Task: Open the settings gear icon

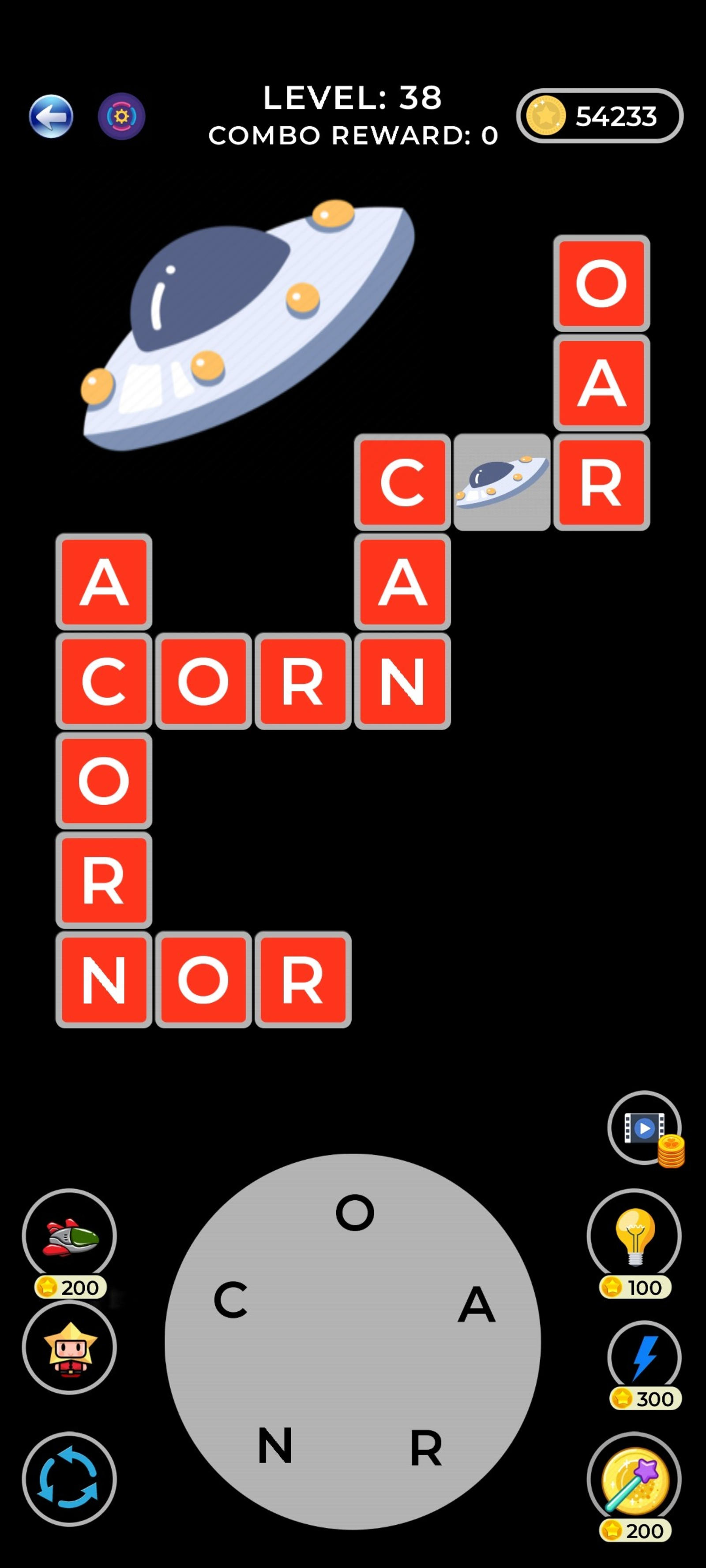Action: (121, 116)
